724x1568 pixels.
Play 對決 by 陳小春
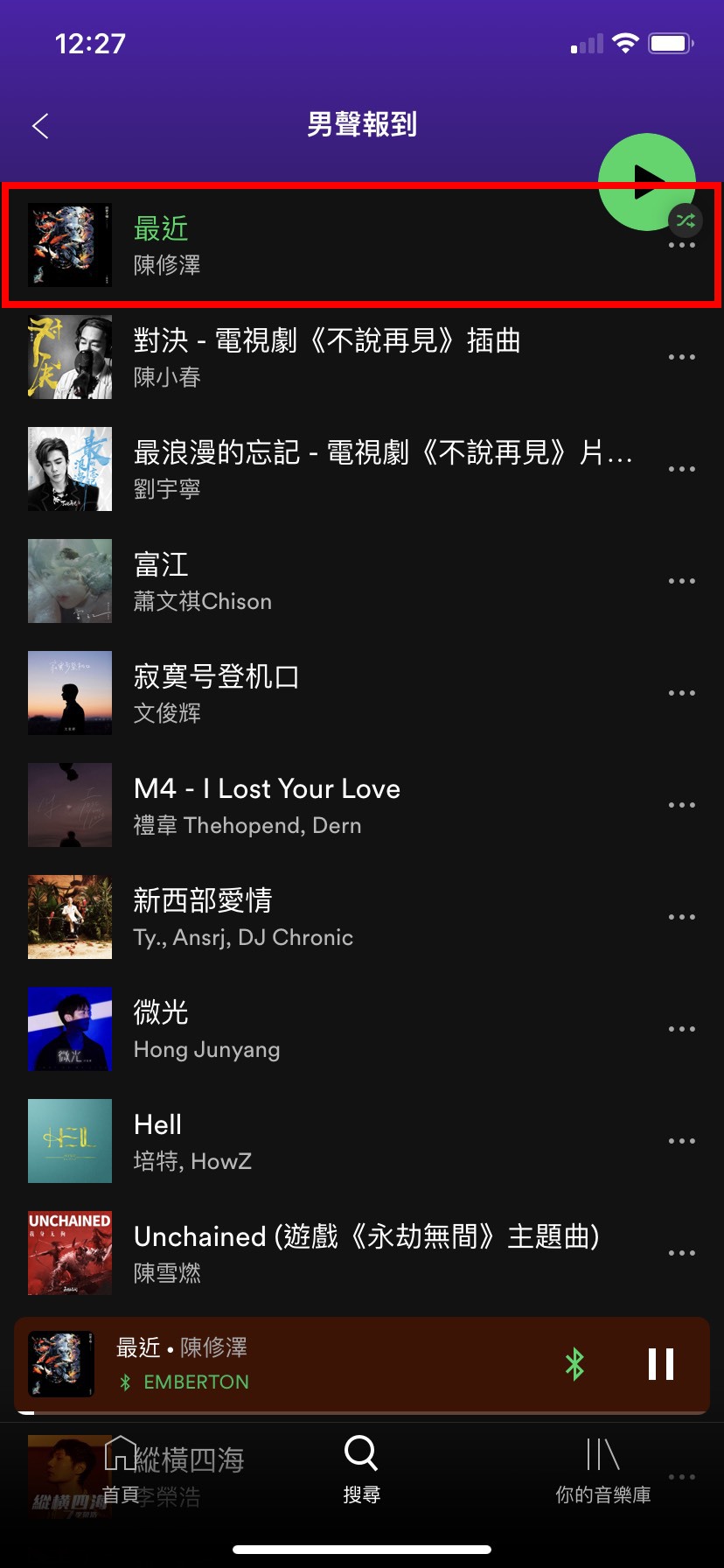(x=350, y=357)
